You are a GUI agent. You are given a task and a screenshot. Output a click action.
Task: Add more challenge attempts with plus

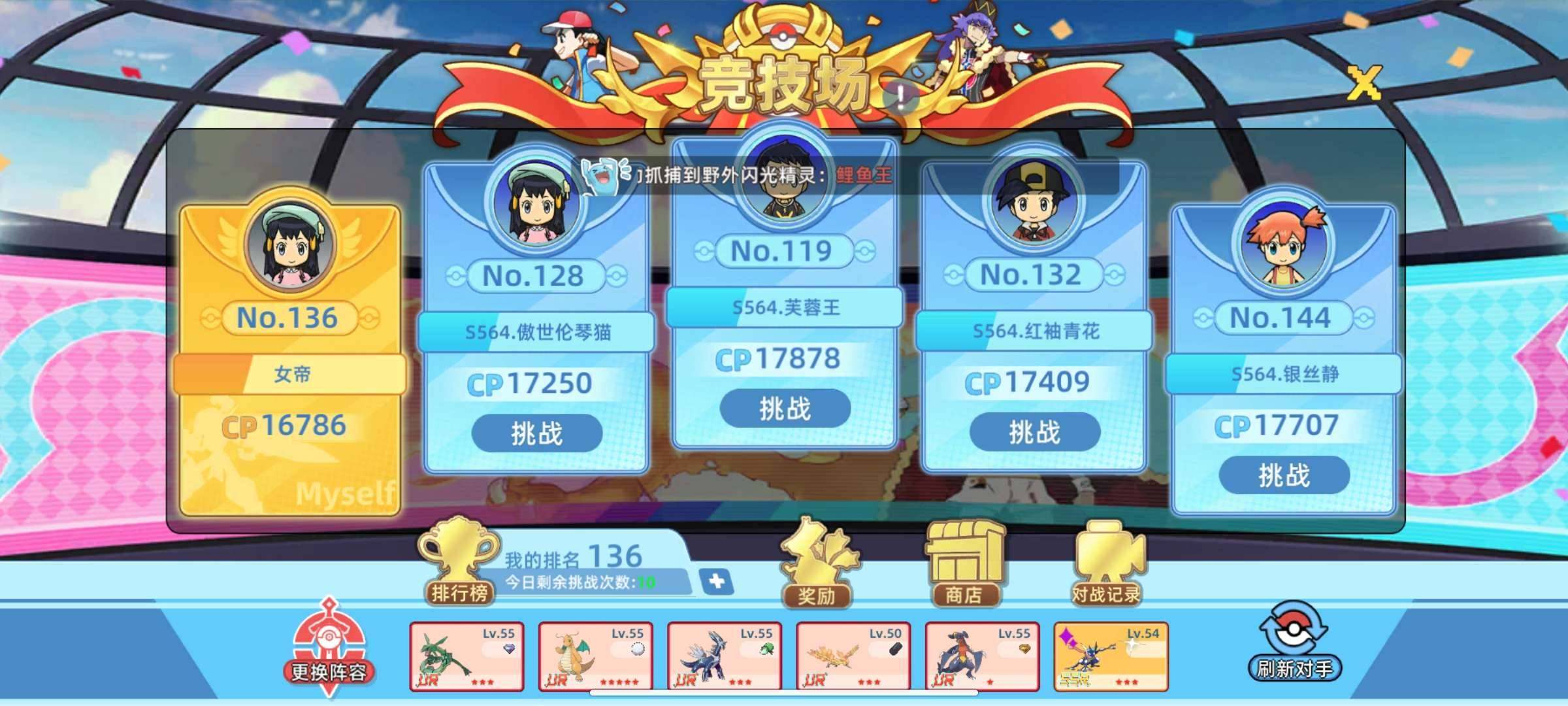tap(716, 581)
